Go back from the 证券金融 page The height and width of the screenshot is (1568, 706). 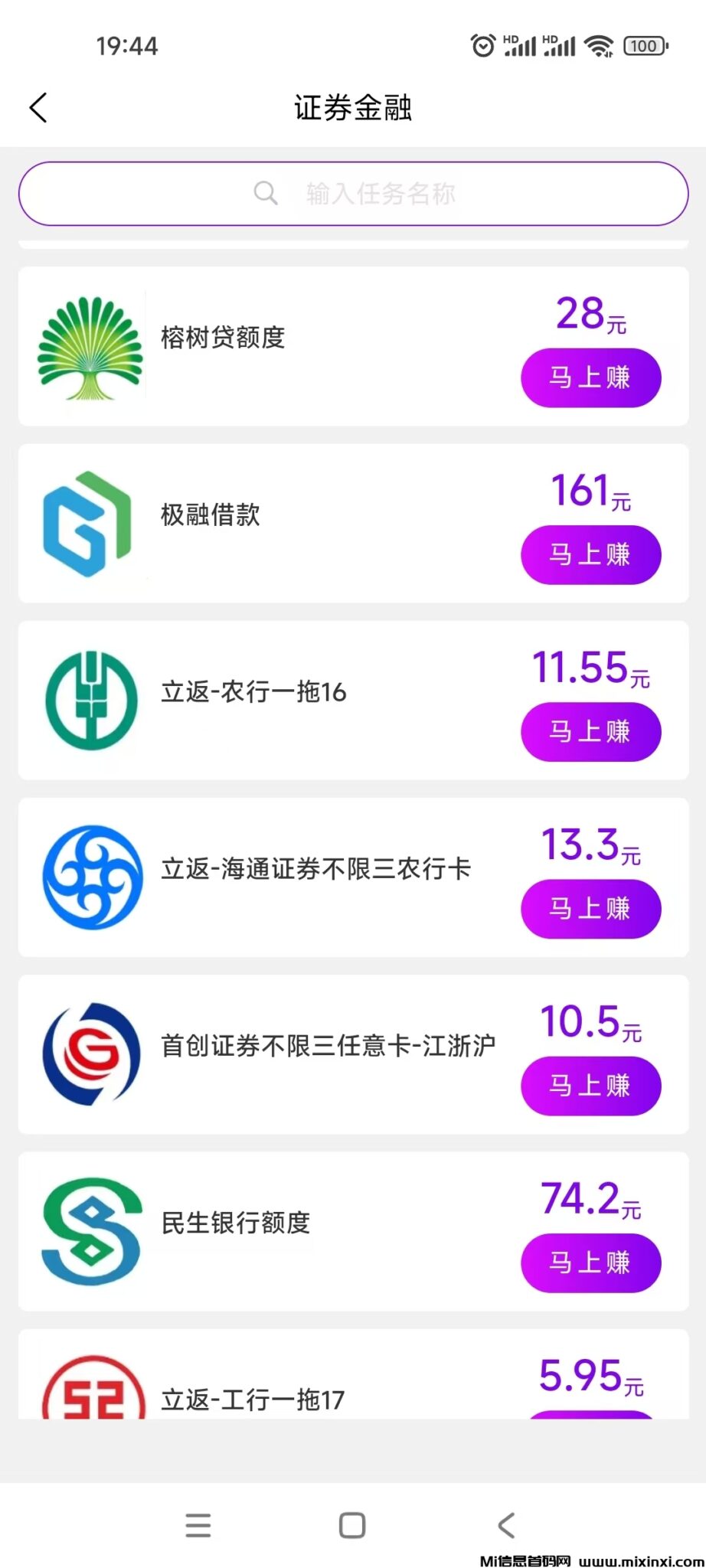pos(38,108)
